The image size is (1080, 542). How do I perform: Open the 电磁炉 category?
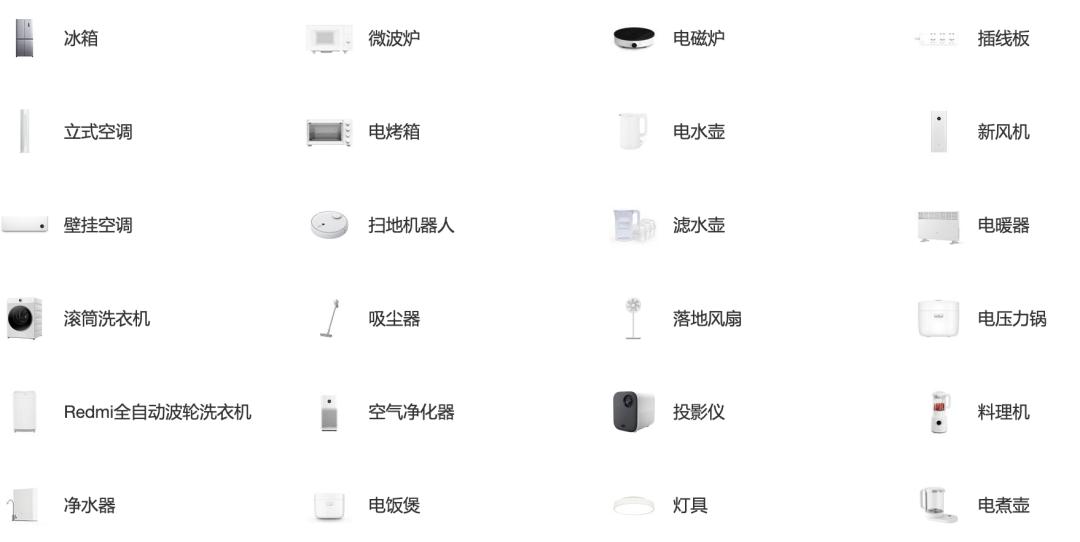click(698, 39)
